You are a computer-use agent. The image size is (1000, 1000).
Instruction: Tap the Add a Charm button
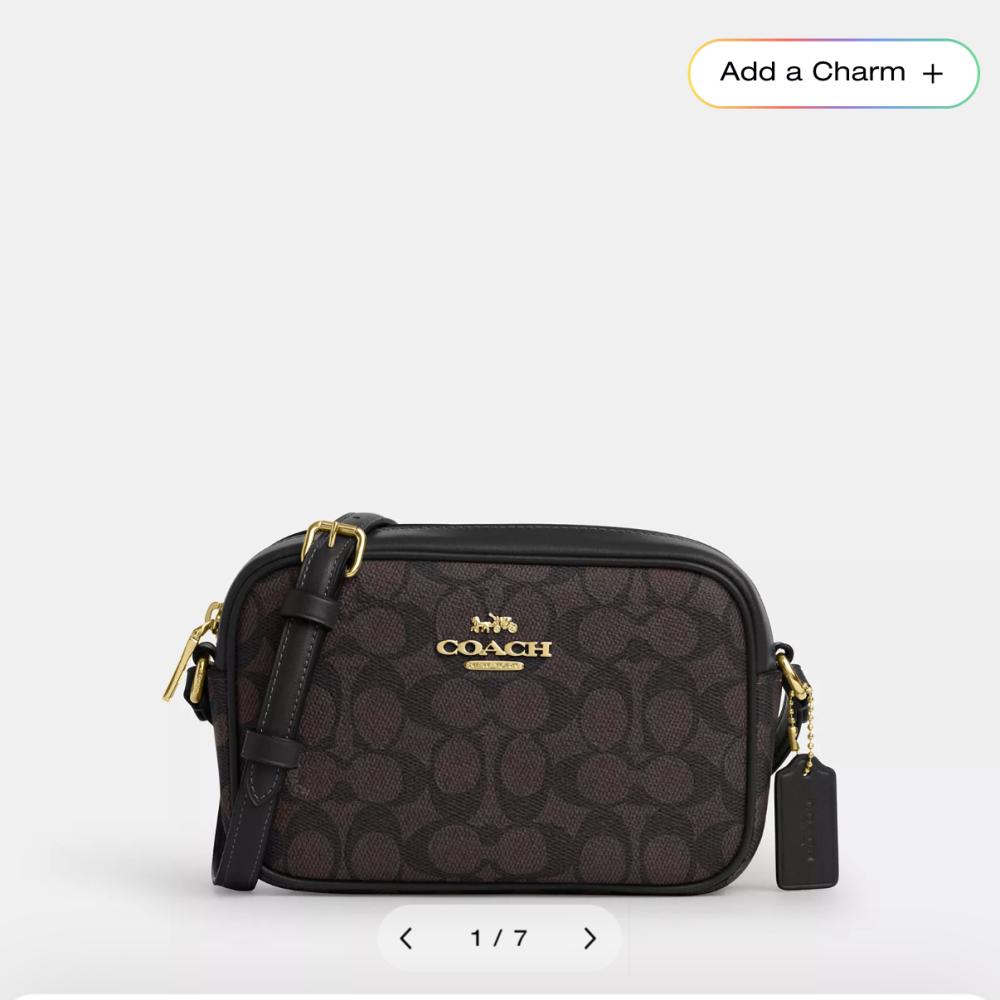[x=833, y=73]
